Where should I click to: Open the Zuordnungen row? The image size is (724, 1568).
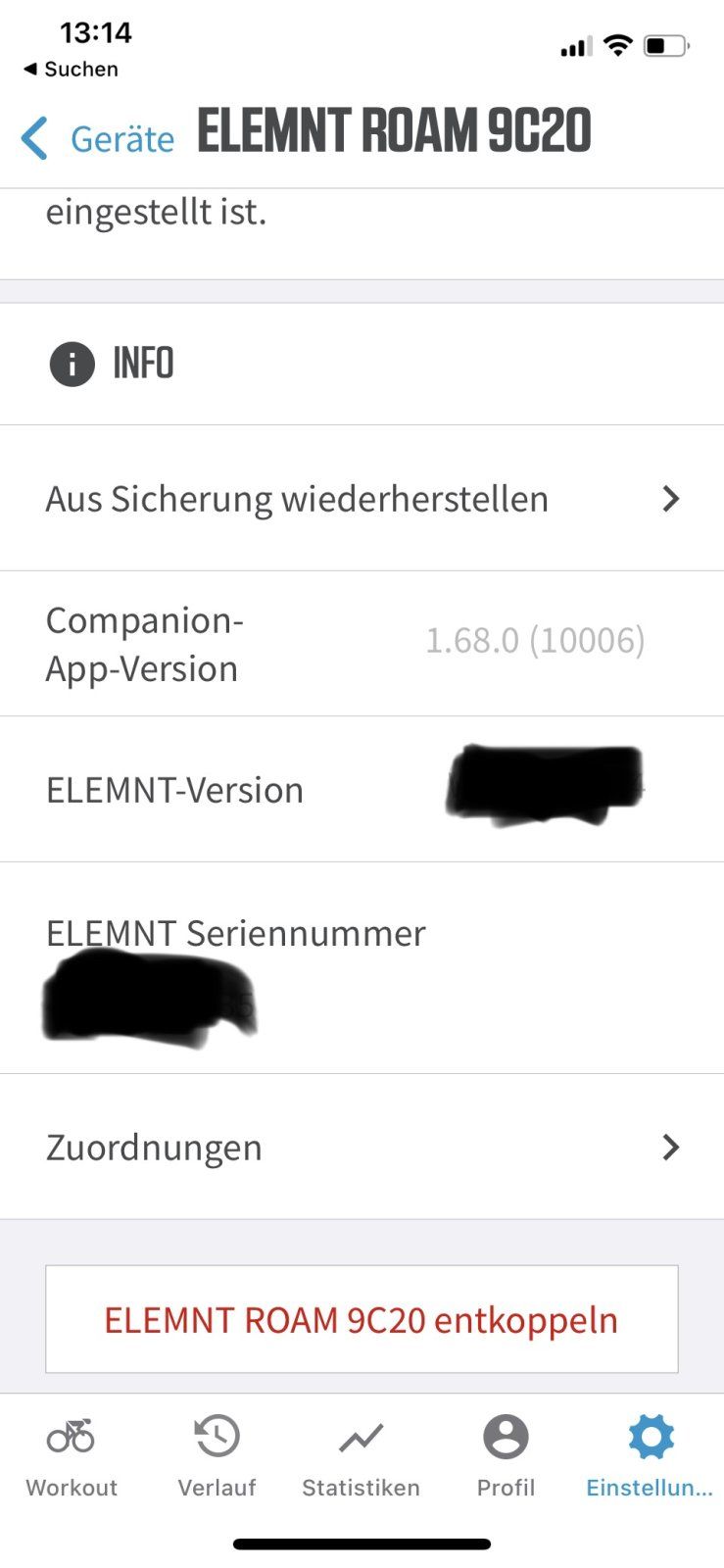click(x=362, y=1147)
